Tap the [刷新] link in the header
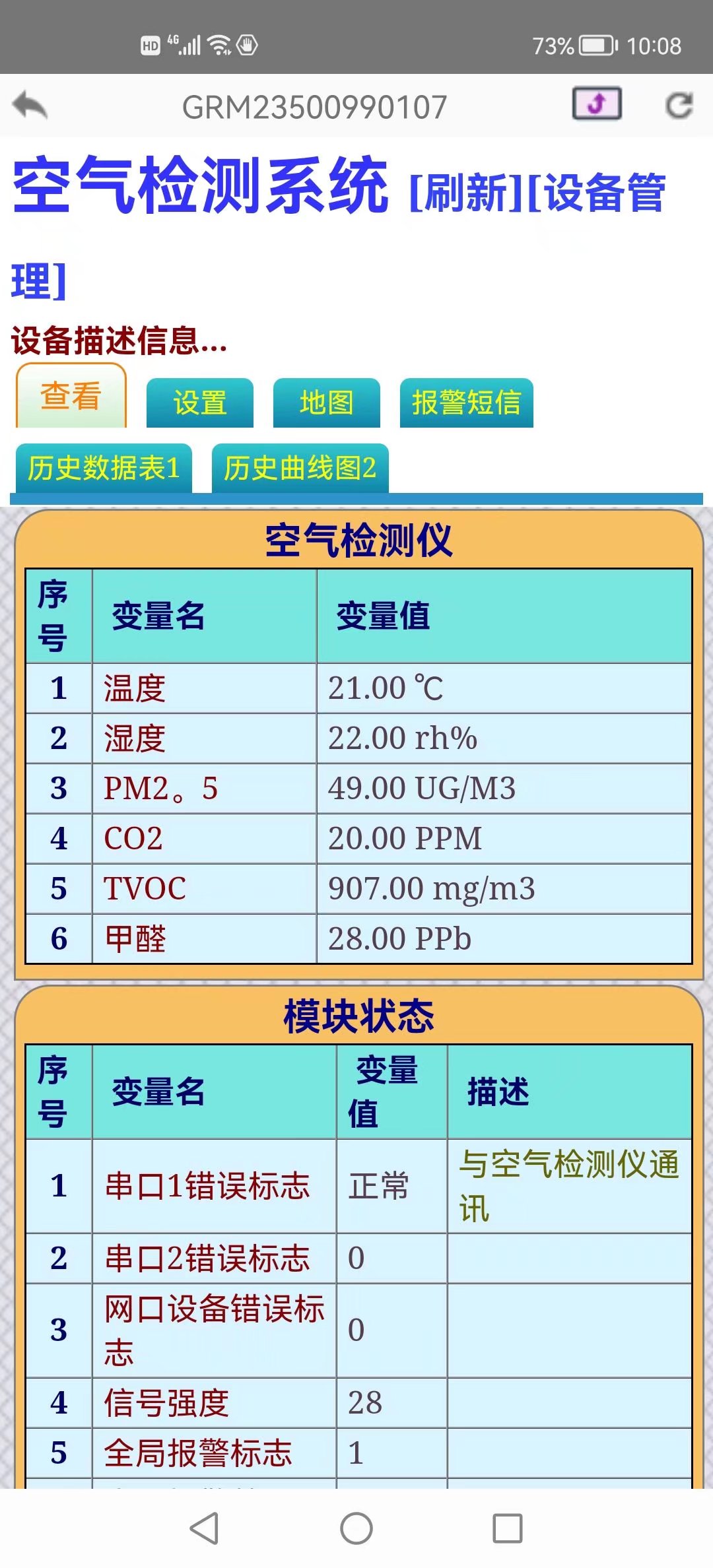The height and width of the screenshot is (1568, 713). coord(467,193)
